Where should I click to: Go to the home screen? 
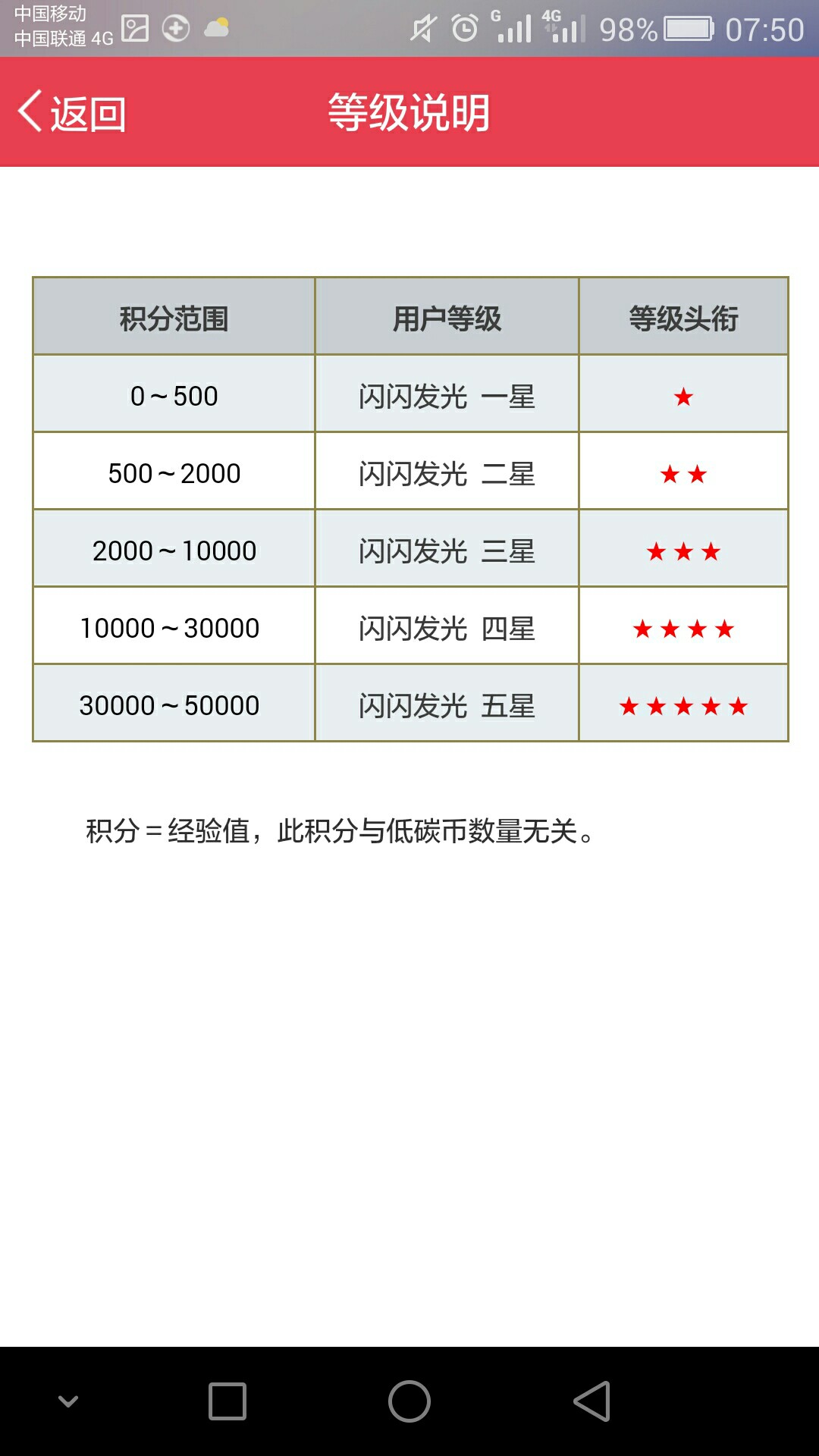[409, 1401]
